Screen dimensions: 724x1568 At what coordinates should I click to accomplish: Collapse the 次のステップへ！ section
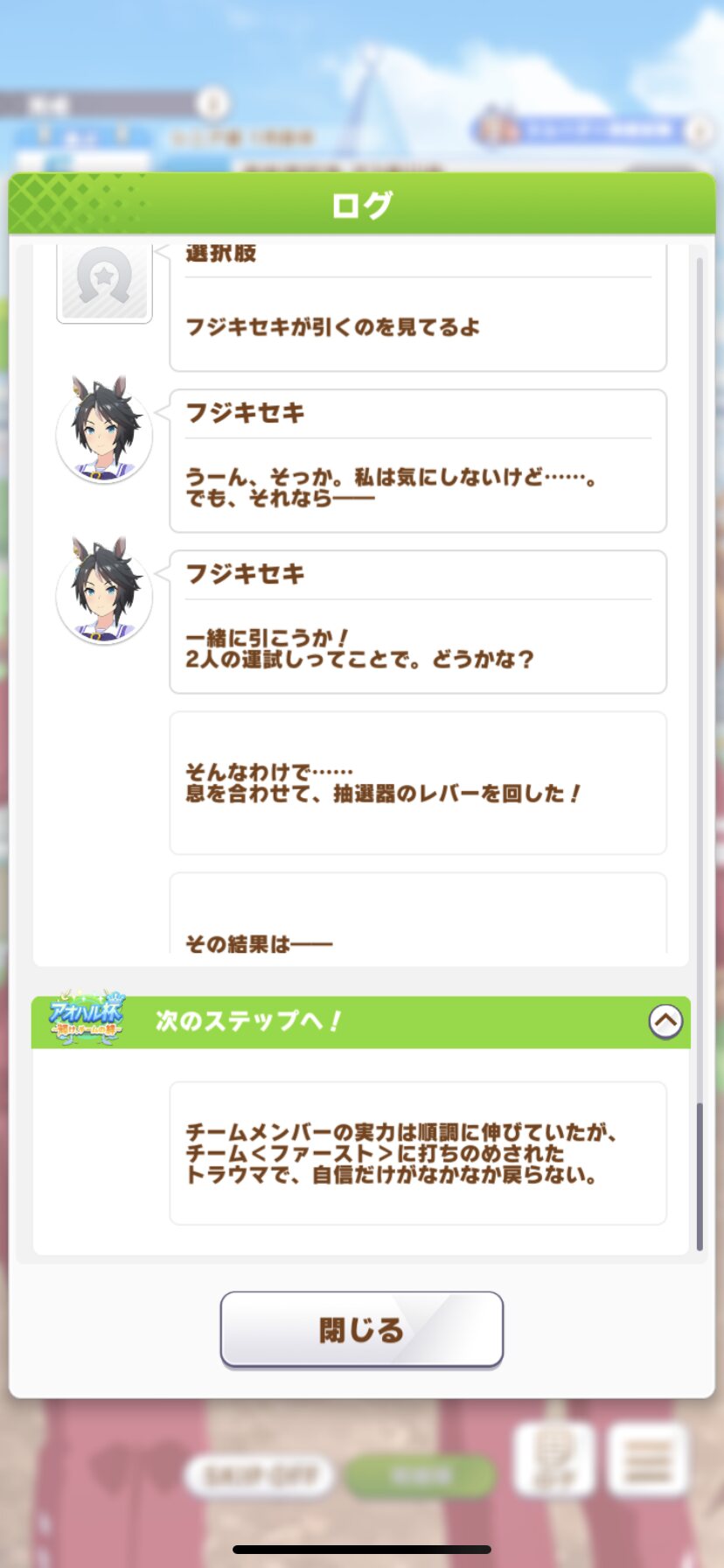(x=665, y=1021)
